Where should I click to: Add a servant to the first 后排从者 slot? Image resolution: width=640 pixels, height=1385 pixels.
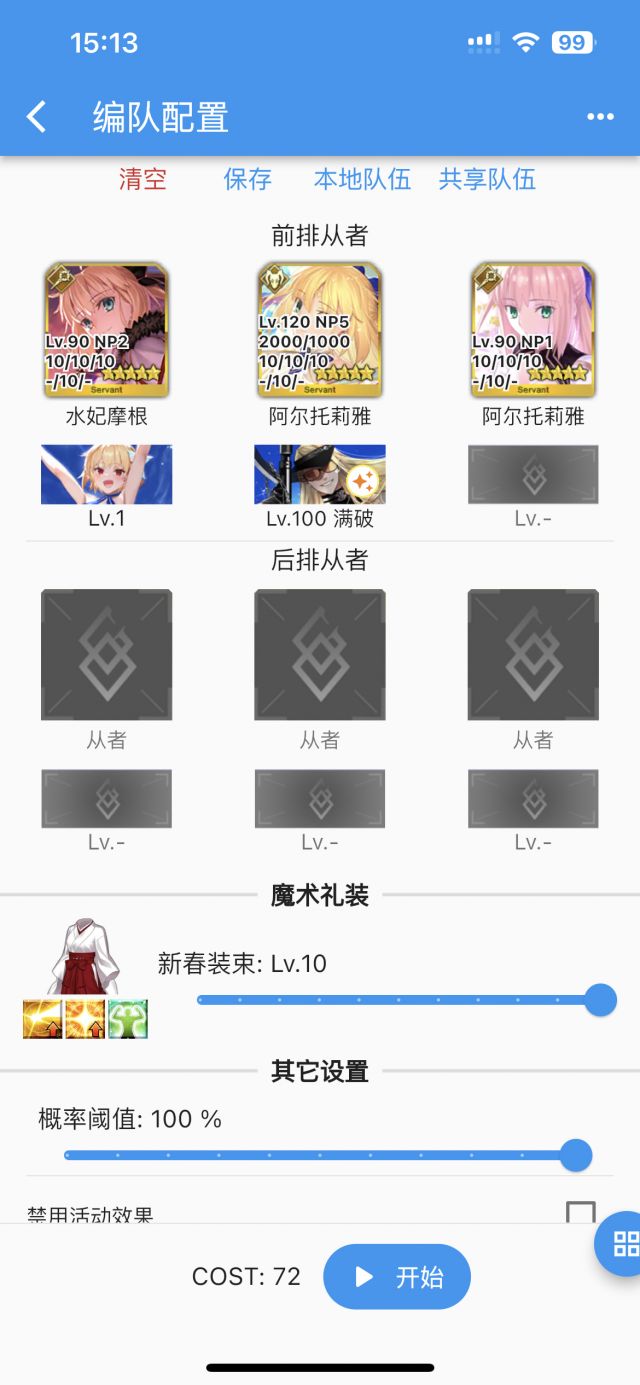107,655
